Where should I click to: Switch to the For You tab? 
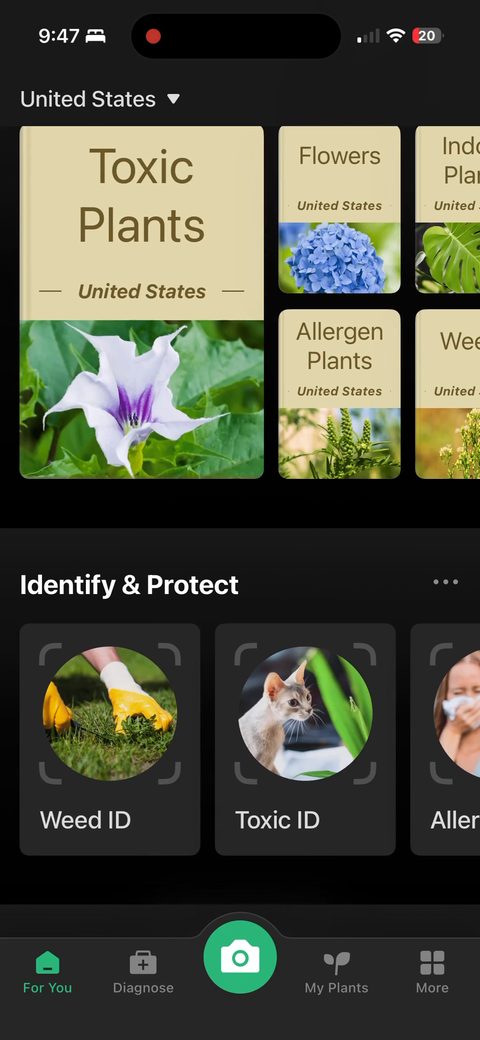(x=47, y=972)
